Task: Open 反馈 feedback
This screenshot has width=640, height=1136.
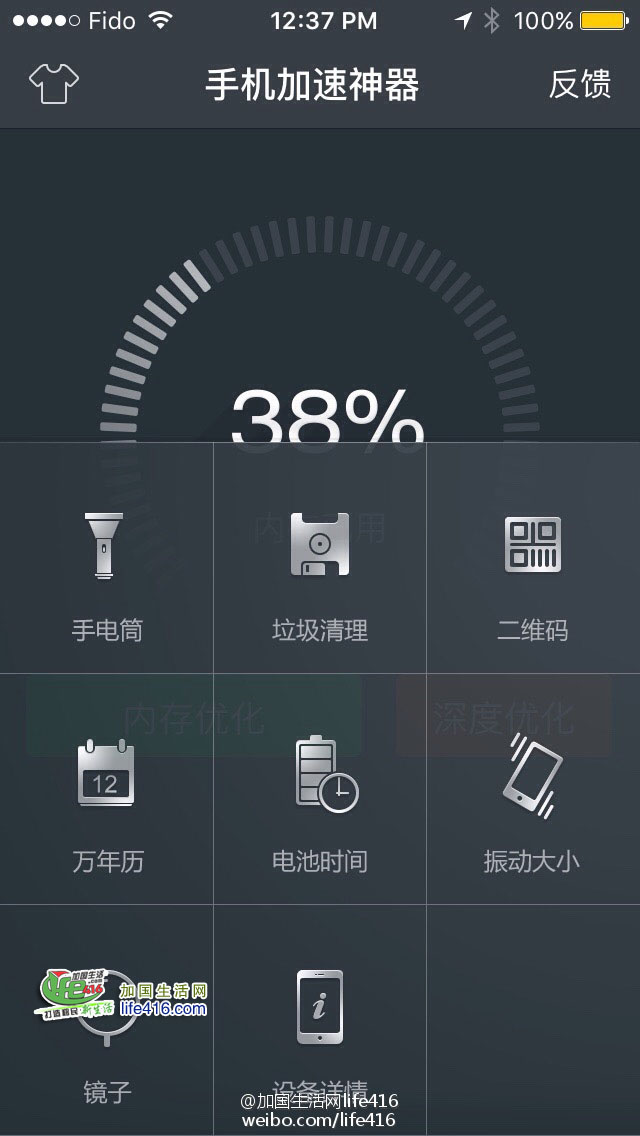Action: [x=579, y=84]
